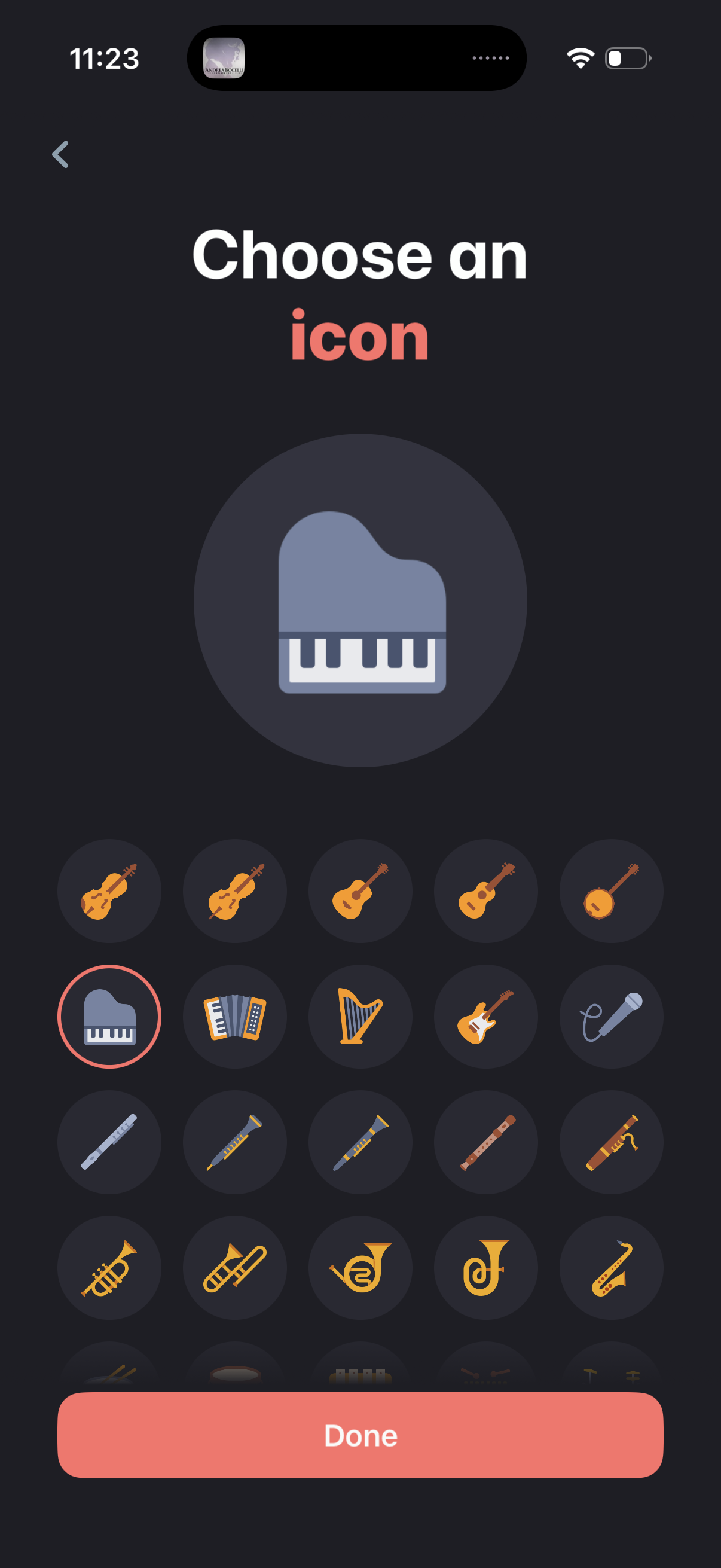Select the tuba icon
The image size is (721, 1568).
pyautogui.click(x=485, y=1268)
